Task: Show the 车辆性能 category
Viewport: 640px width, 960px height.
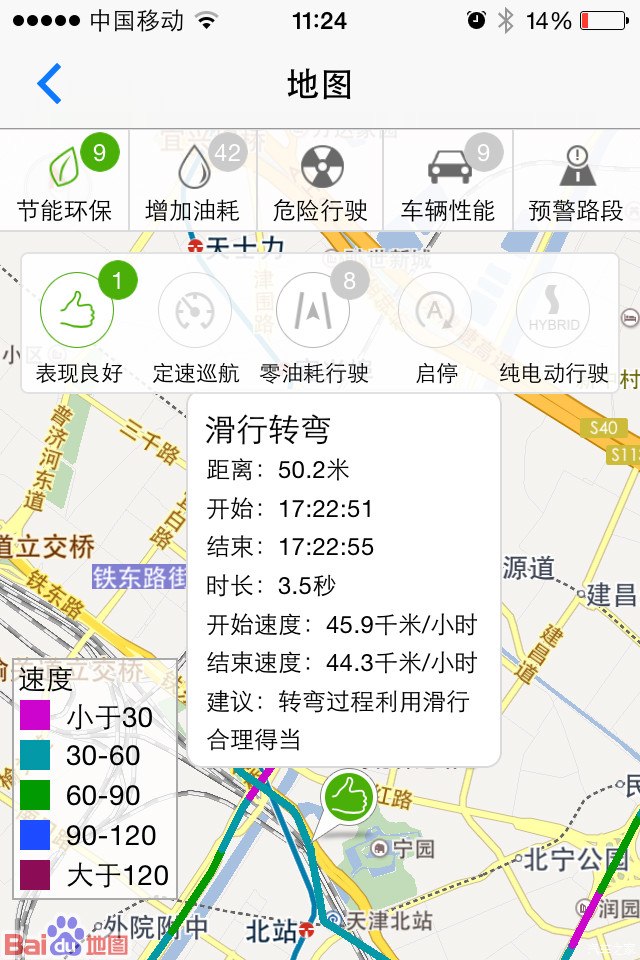Action: coord(448,181)
